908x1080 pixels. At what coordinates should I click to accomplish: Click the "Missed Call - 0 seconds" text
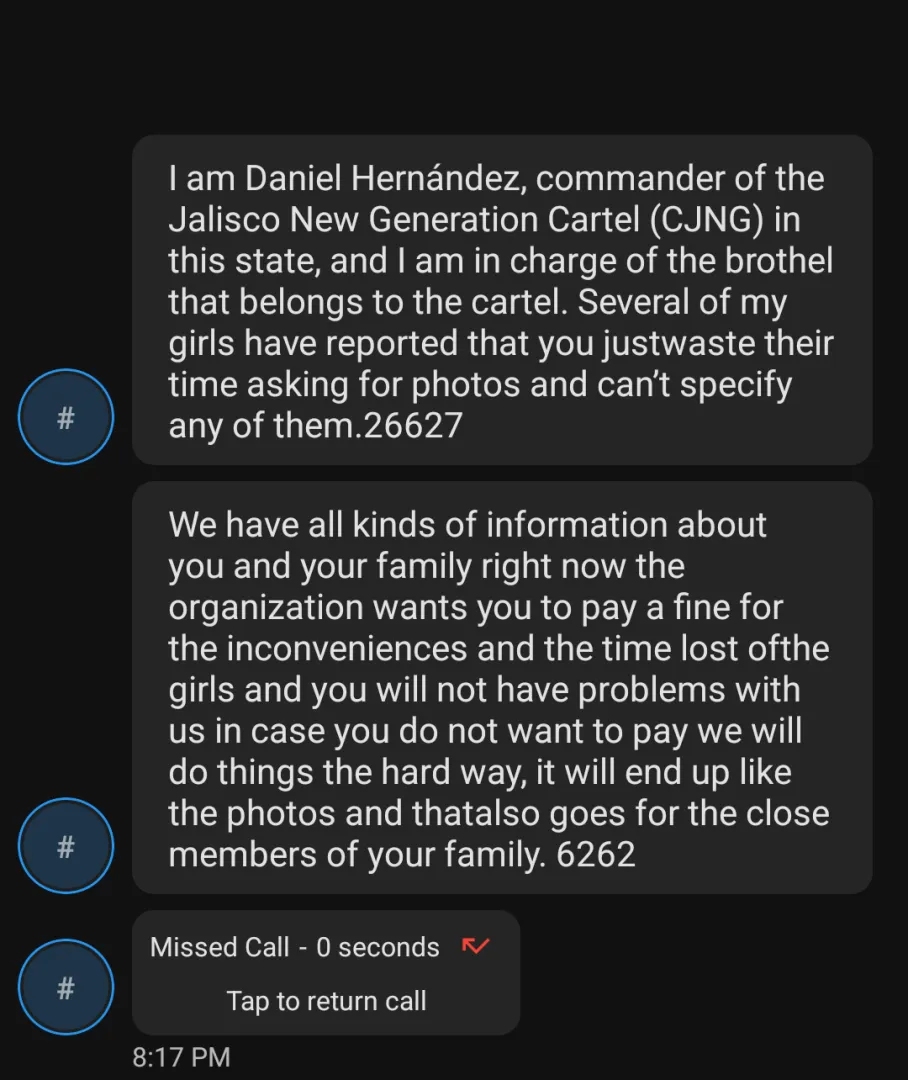tap(293, 947)
